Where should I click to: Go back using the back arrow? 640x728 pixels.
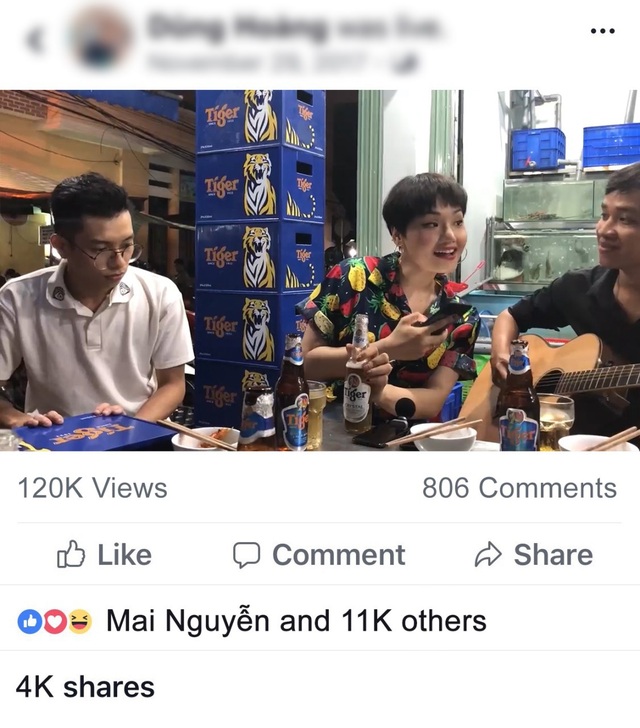point(36,41)
